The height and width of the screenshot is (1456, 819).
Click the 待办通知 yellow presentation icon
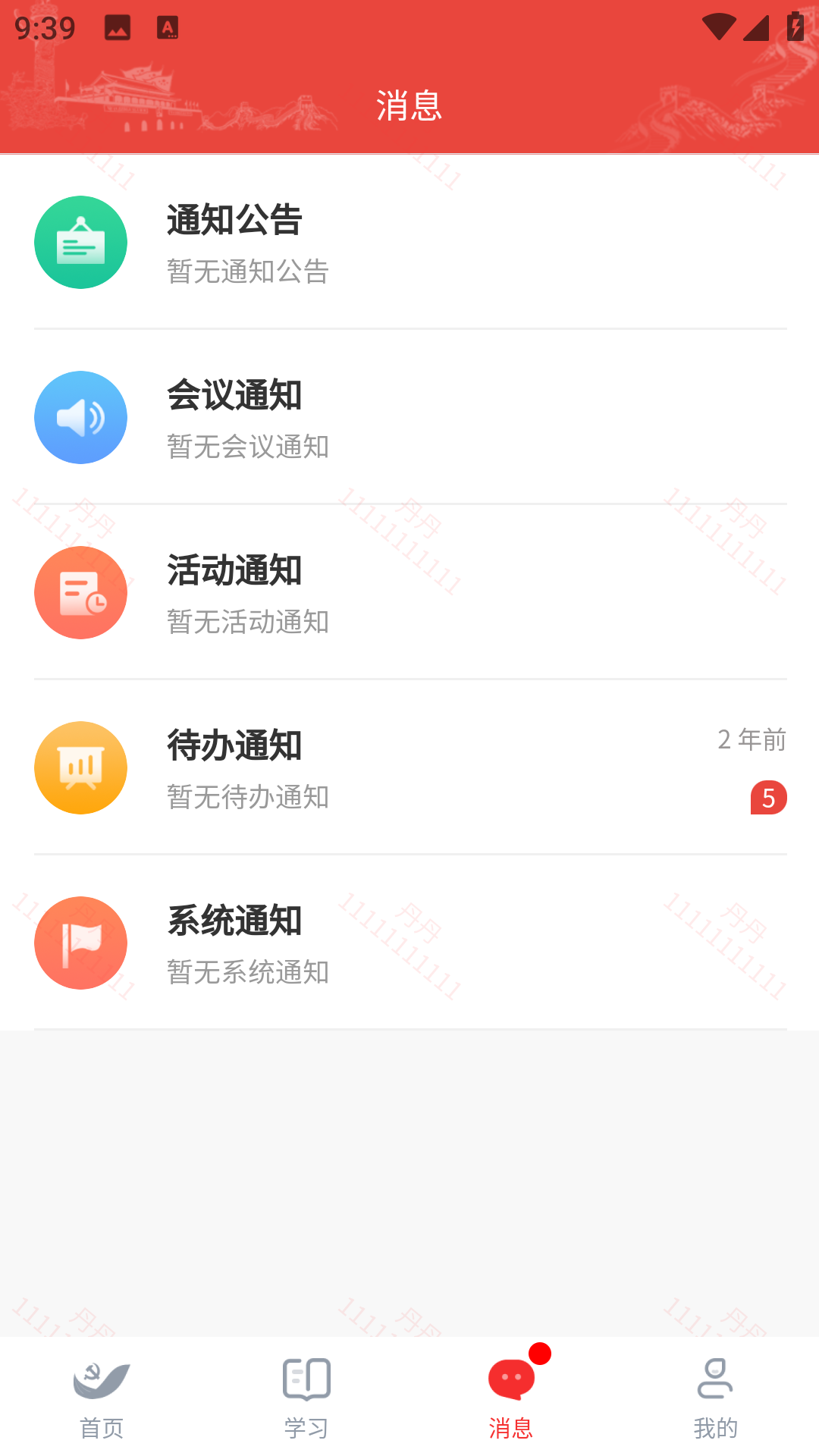81,767
